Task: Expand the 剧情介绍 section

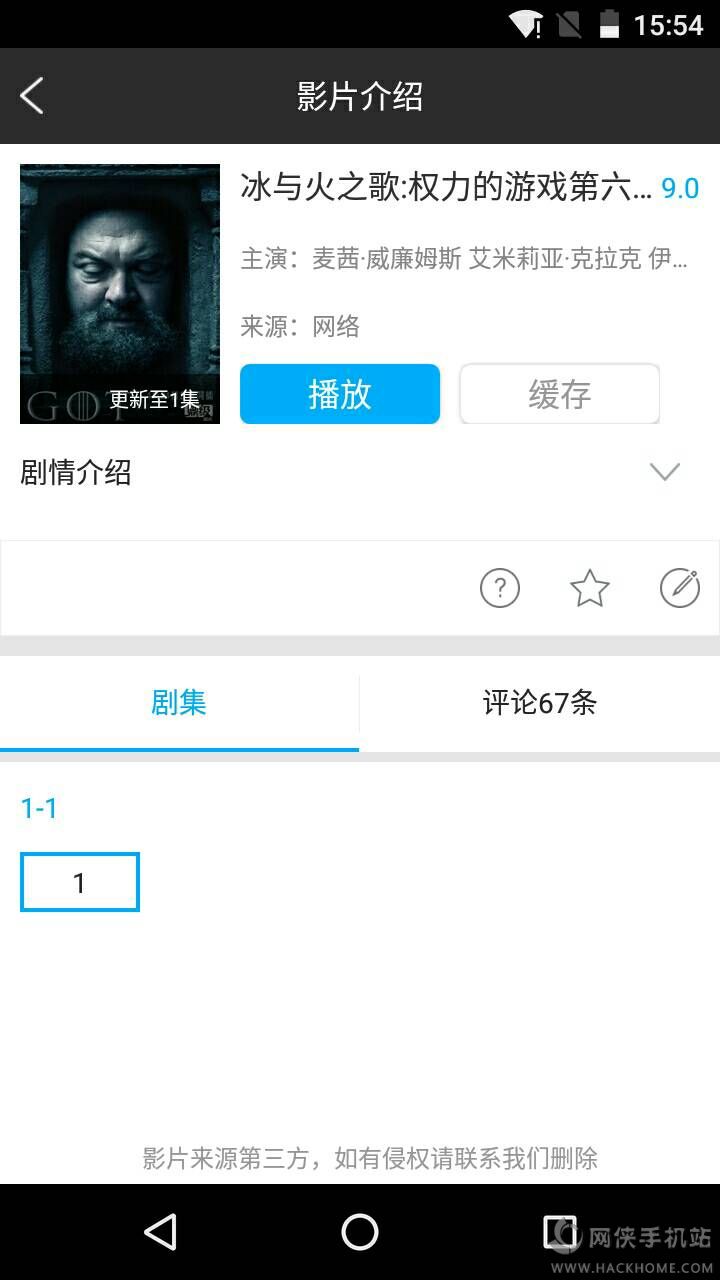Action: (x=664, y=472)
